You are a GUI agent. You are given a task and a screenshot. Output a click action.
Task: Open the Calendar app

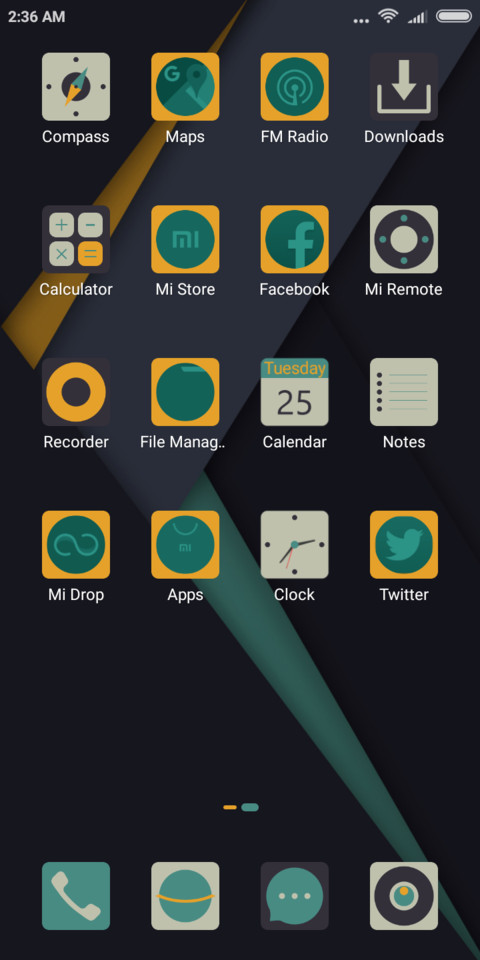pyautogui.click(x=294, y=392)
